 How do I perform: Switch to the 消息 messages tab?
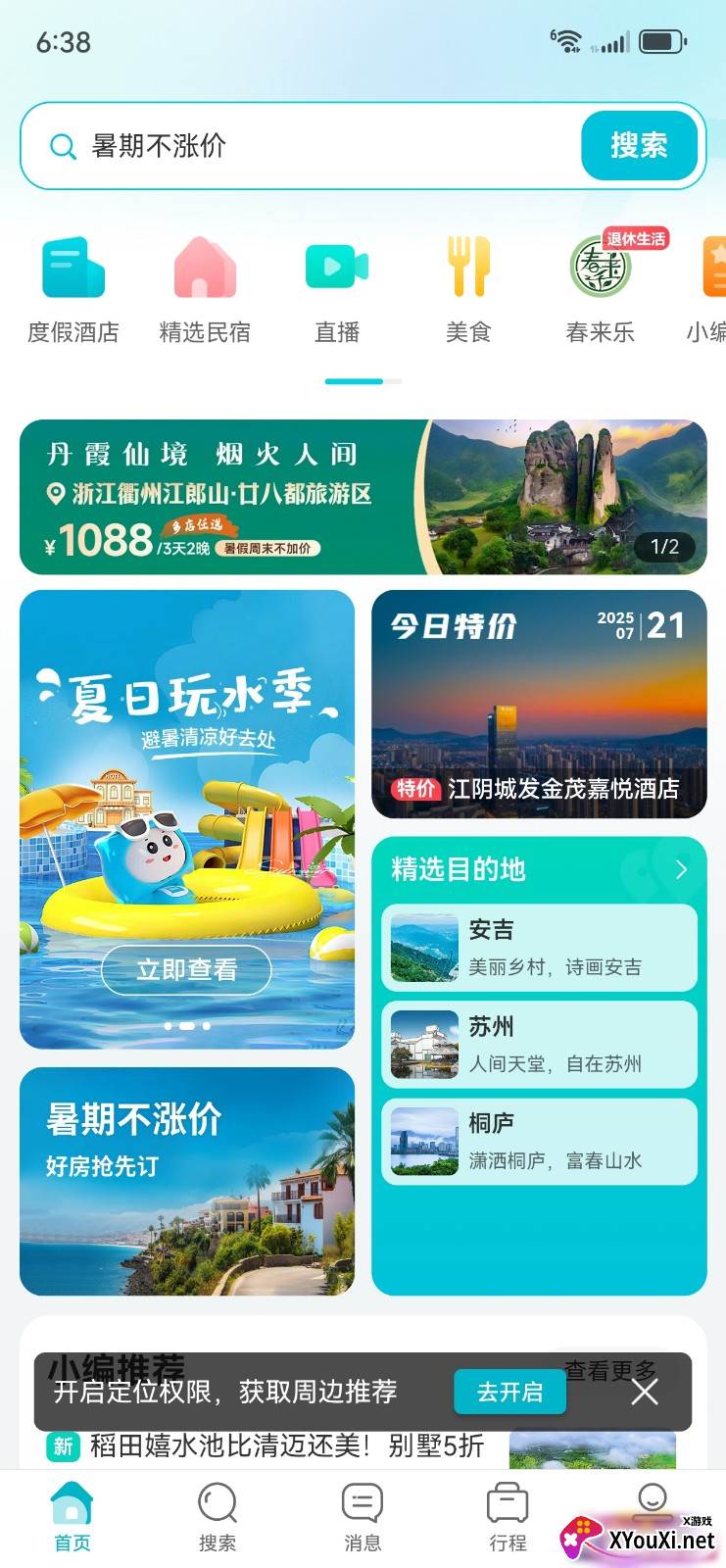click(363, 1517)
